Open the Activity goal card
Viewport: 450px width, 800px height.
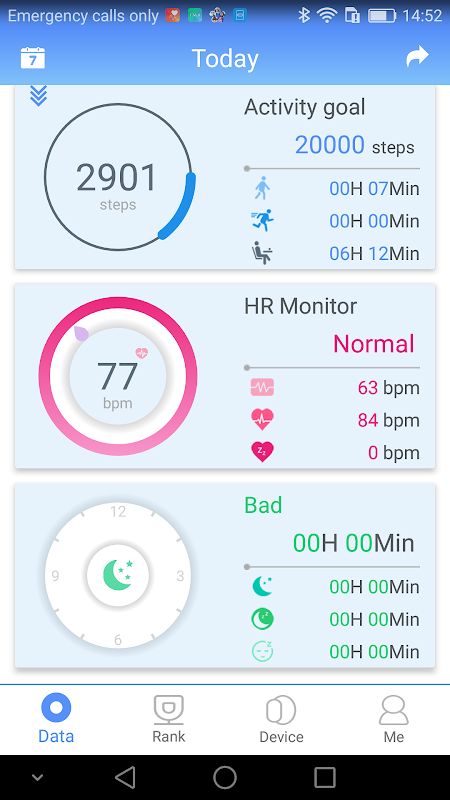[225, 177]
